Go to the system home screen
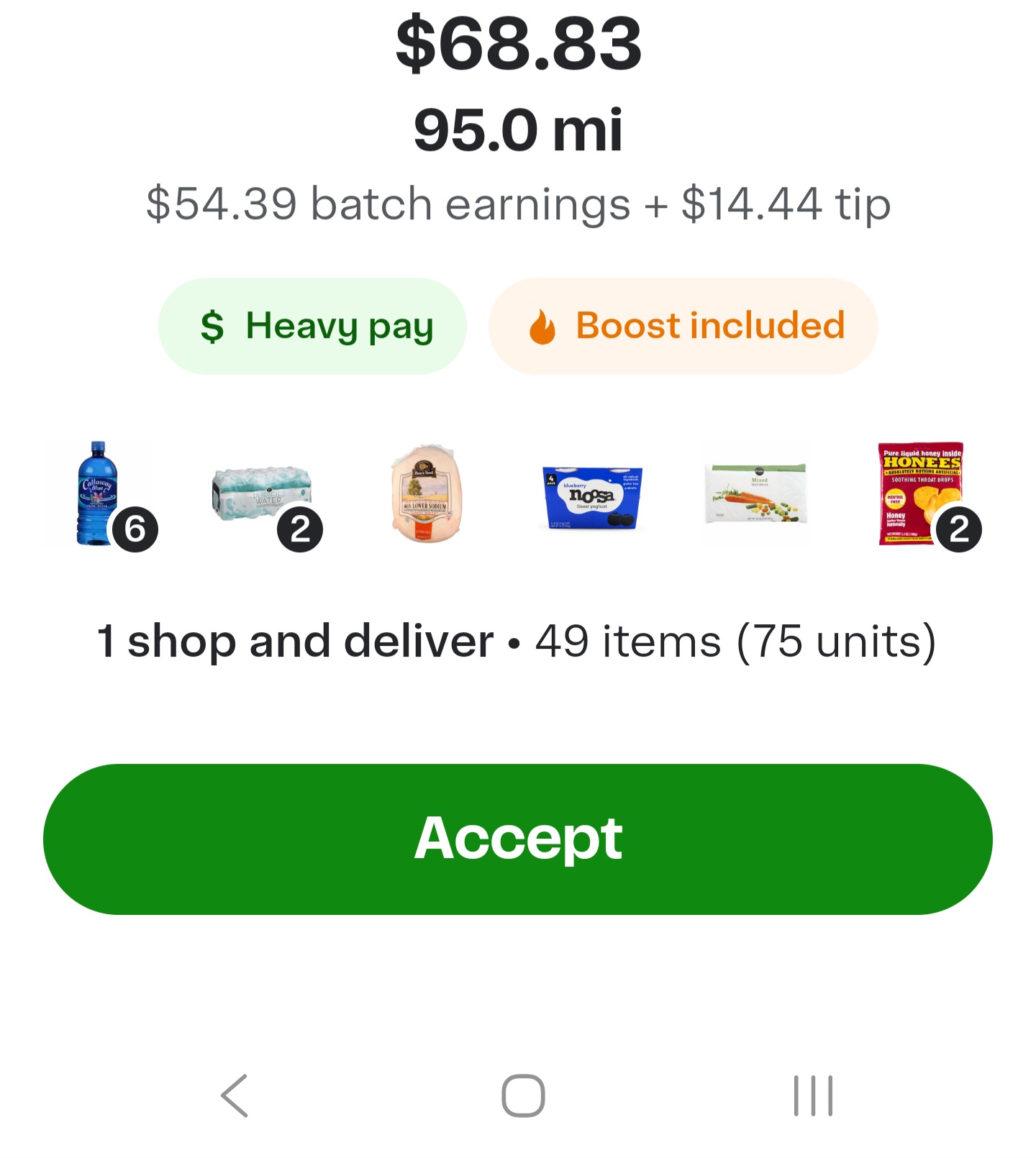This screenshot has height=1158, width=1036. [x=523, y=1095]
